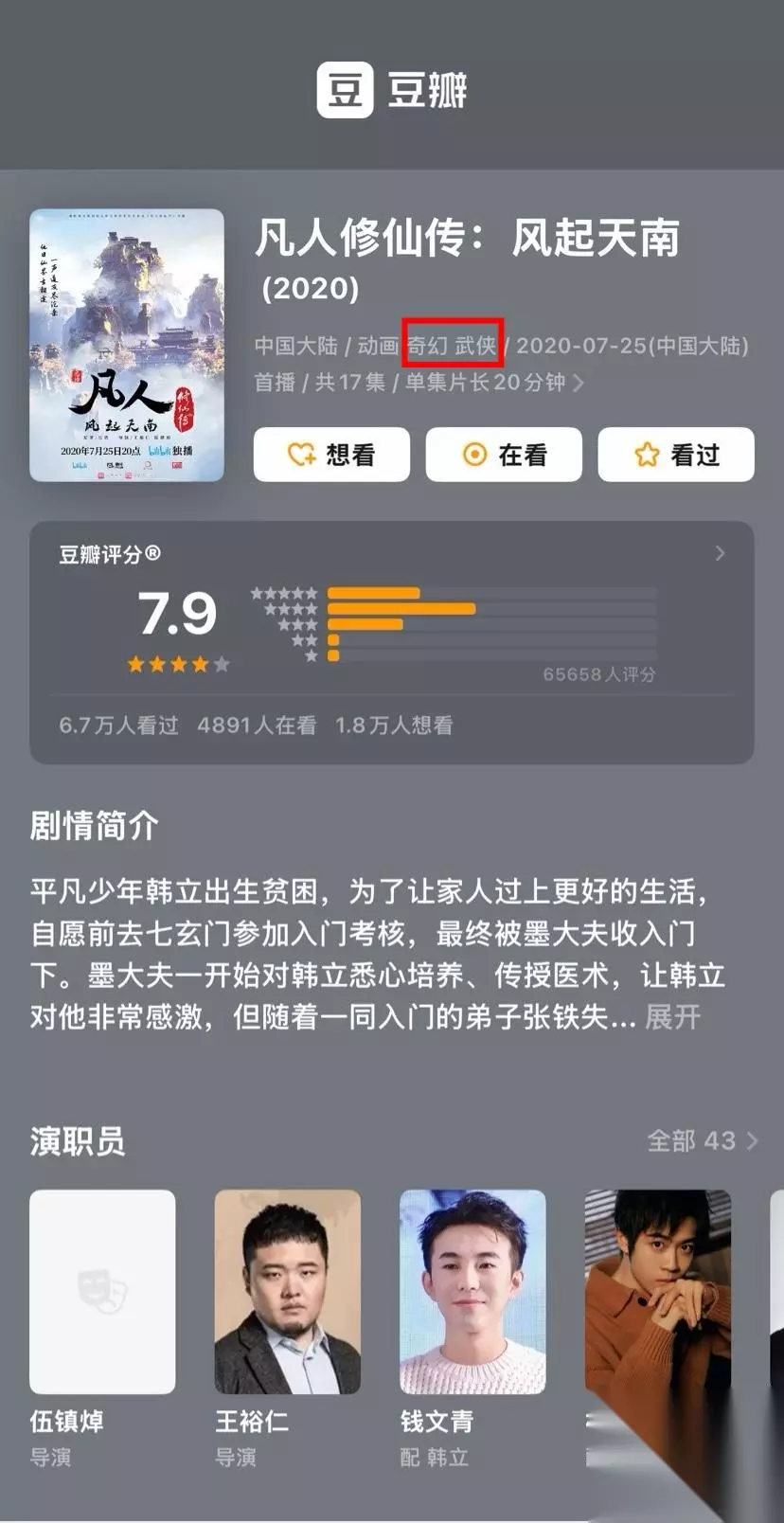Mark the show as 看过
This screenshot has height=1523, width=784.
click(x=676, y=455)
